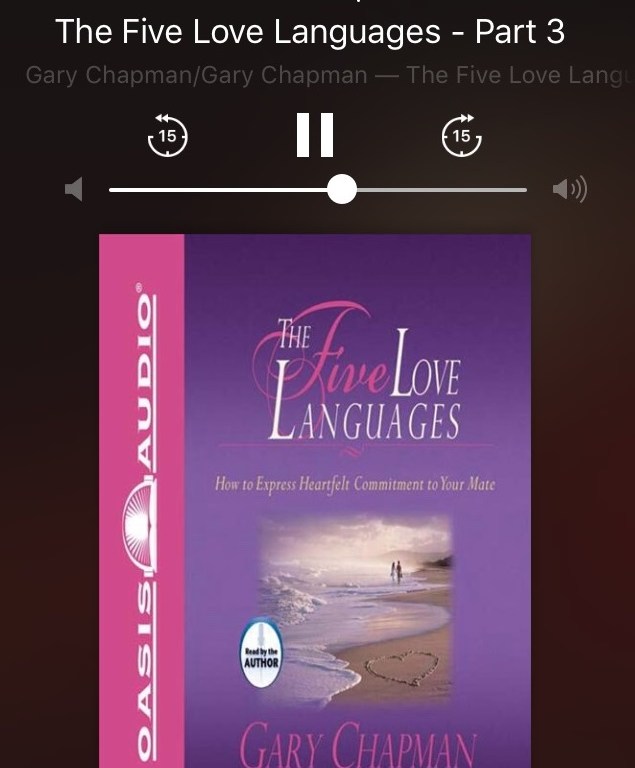Skip forward 15 seconds
Viewport: 635px width, 768px height.
[x=461, y=136]
